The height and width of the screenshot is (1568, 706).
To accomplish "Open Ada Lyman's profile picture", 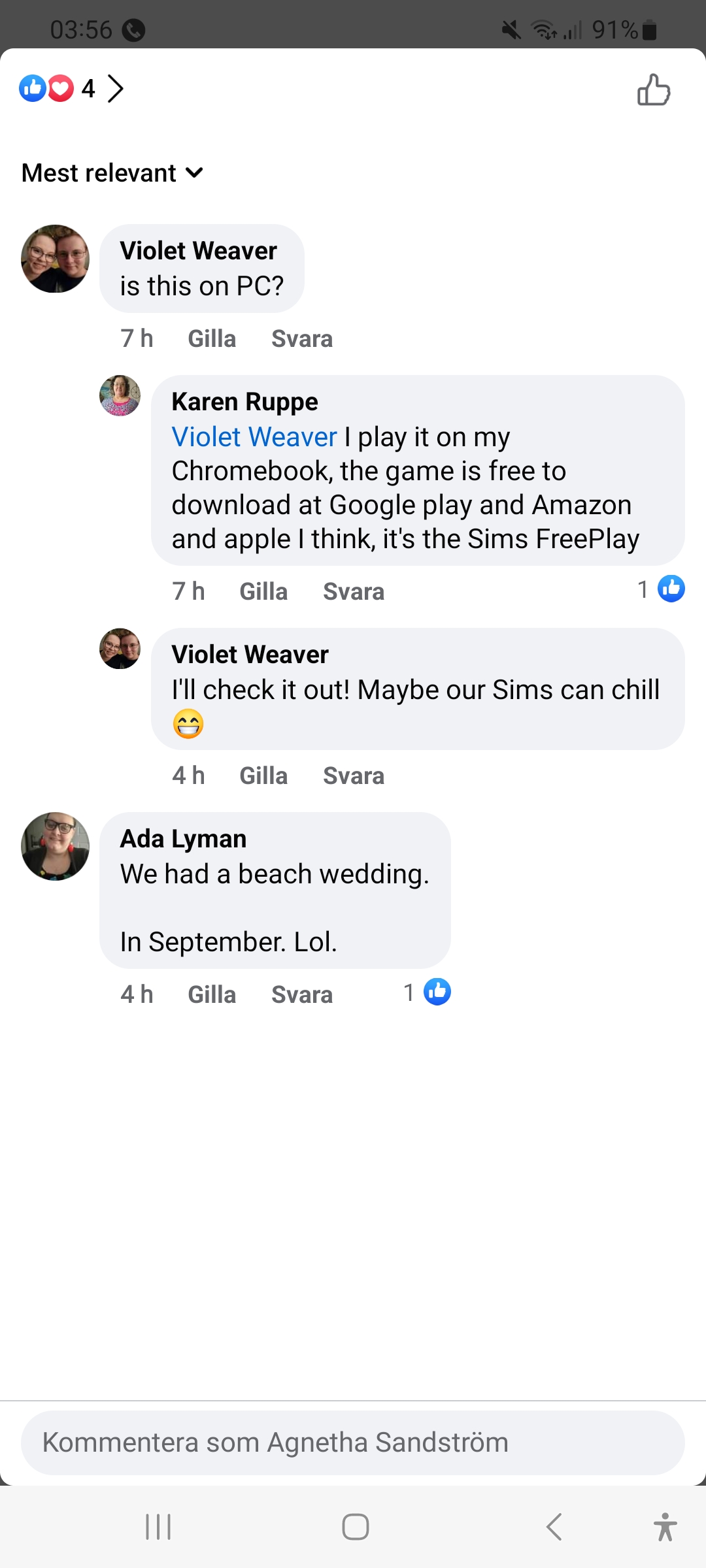I will 56,846.
